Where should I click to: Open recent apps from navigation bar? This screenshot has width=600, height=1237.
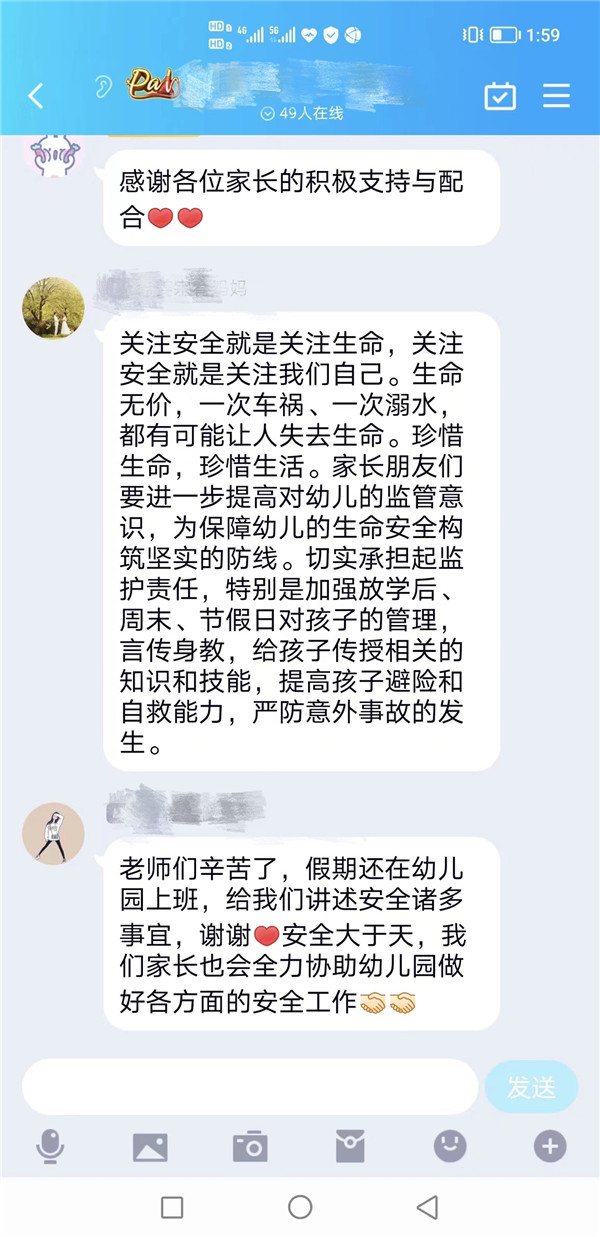[x=172, y=1207]
